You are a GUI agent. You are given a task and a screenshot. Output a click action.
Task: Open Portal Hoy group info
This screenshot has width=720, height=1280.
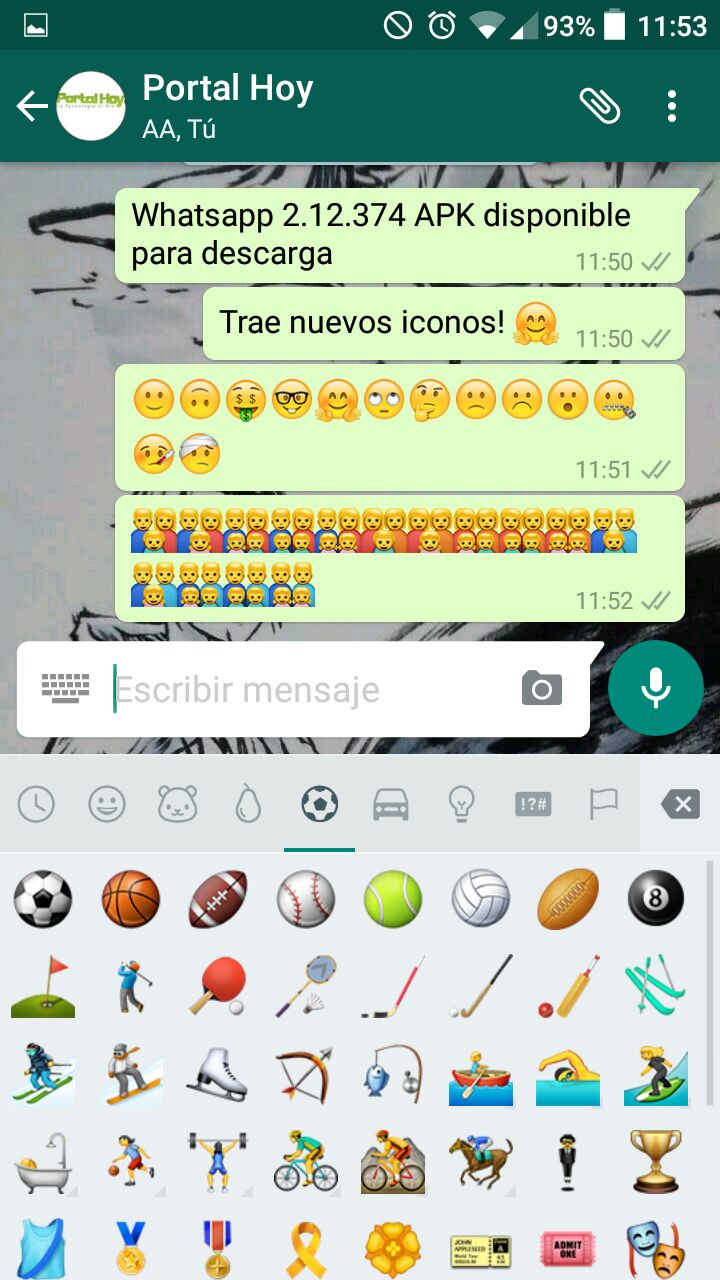[228, 105]
